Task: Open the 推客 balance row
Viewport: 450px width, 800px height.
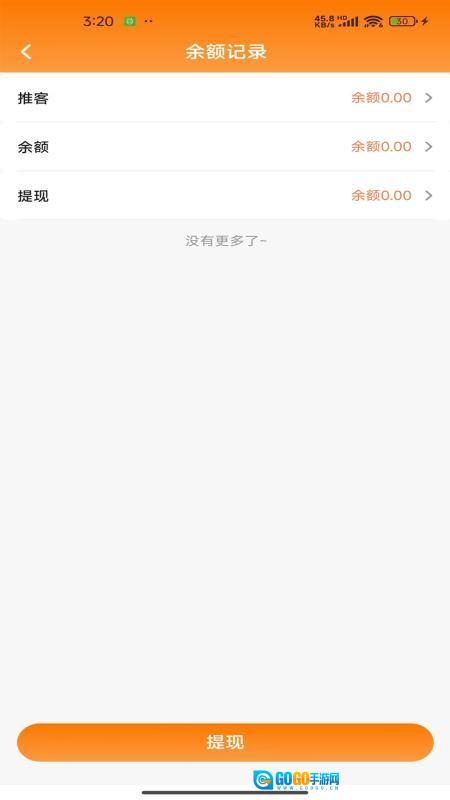Action: [x=225, y=97]
